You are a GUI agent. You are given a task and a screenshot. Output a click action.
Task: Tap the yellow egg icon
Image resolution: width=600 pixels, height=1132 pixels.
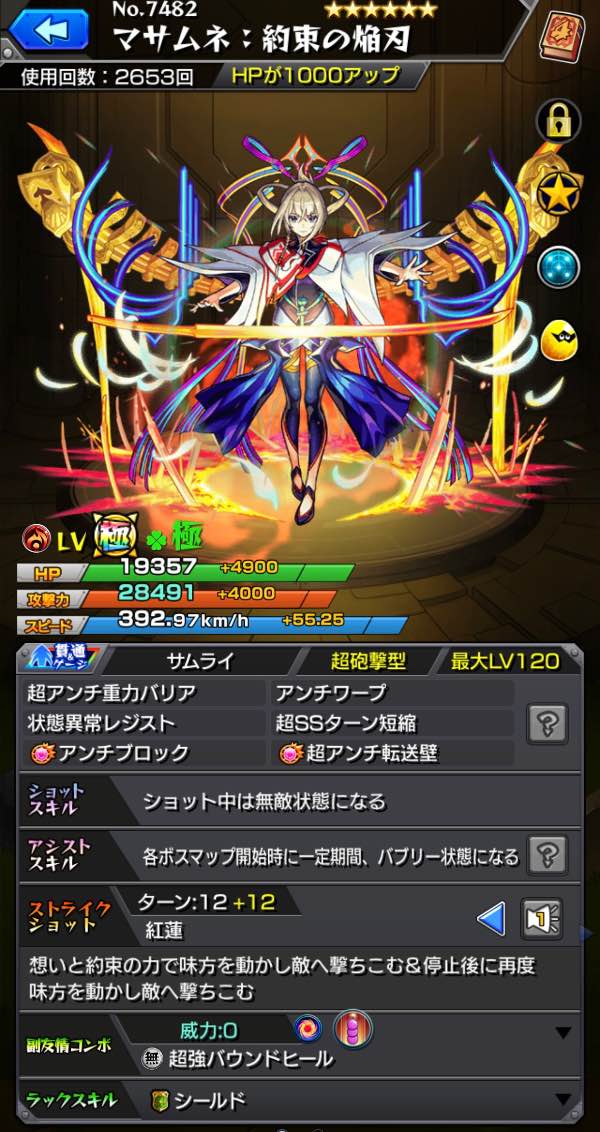559,341
